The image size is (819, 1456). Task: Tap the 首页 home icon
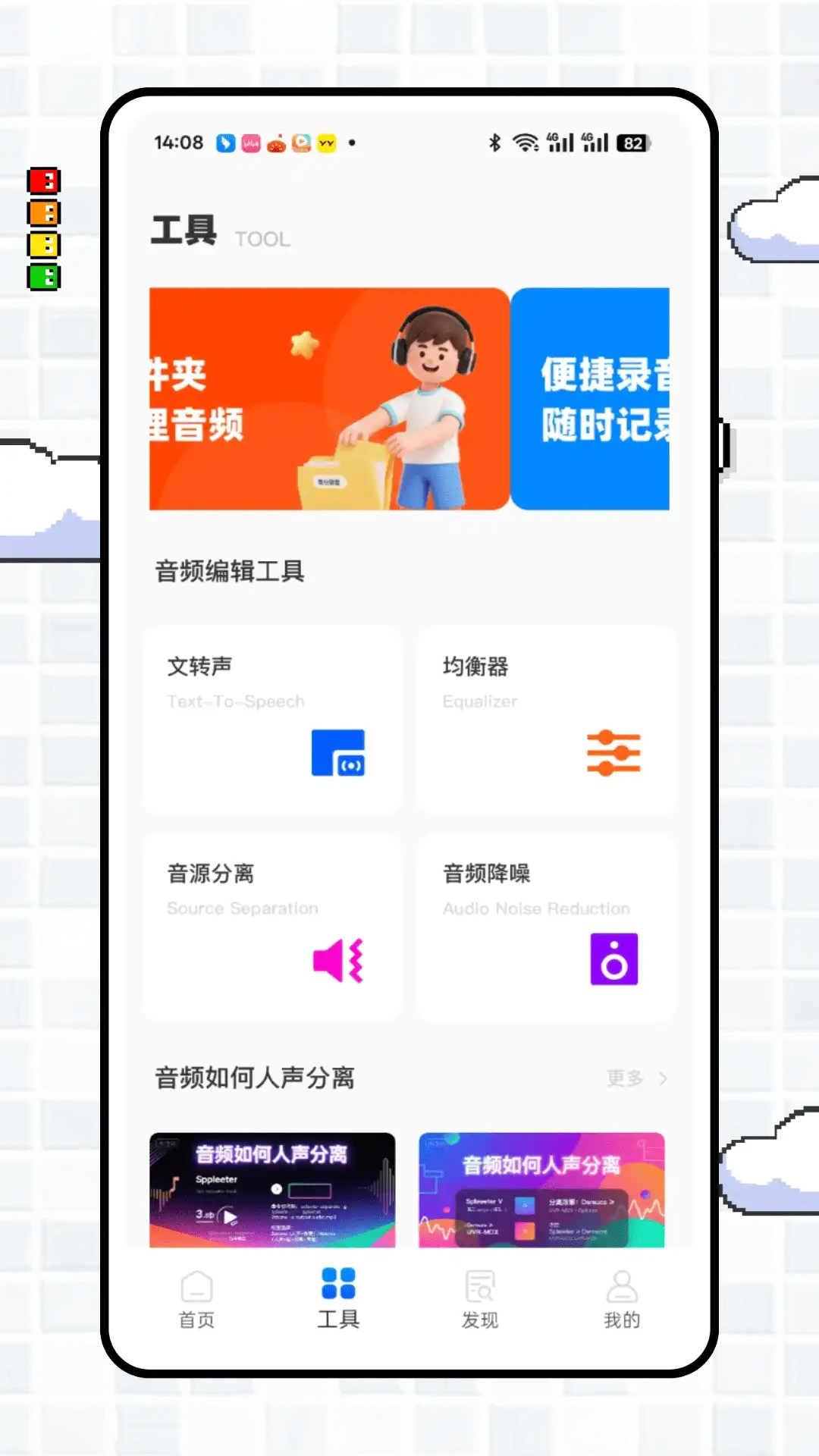(x=196, y=1287)
